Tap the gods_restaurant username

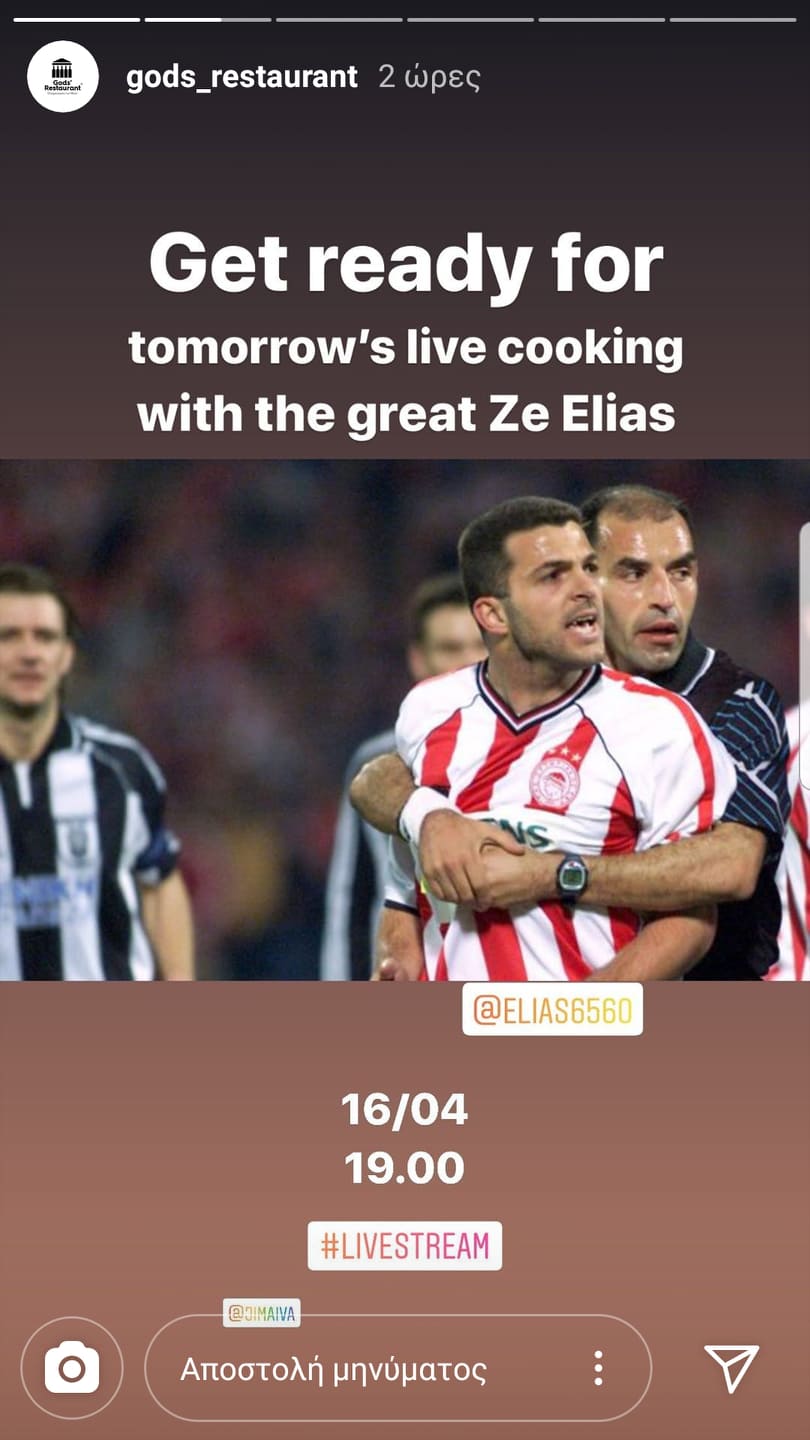point(241,77)
